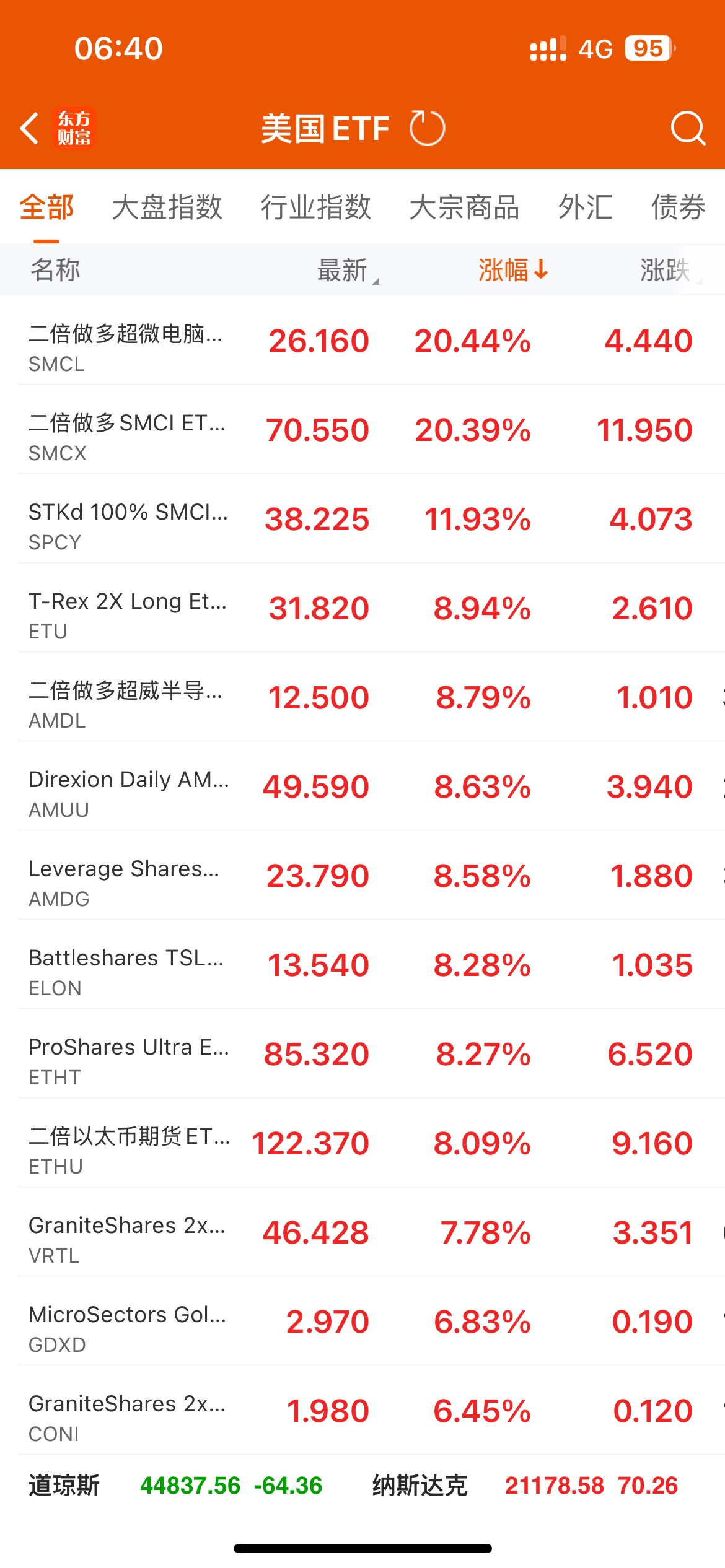Select the 大宗商品 tab

(x=465, y=207)
